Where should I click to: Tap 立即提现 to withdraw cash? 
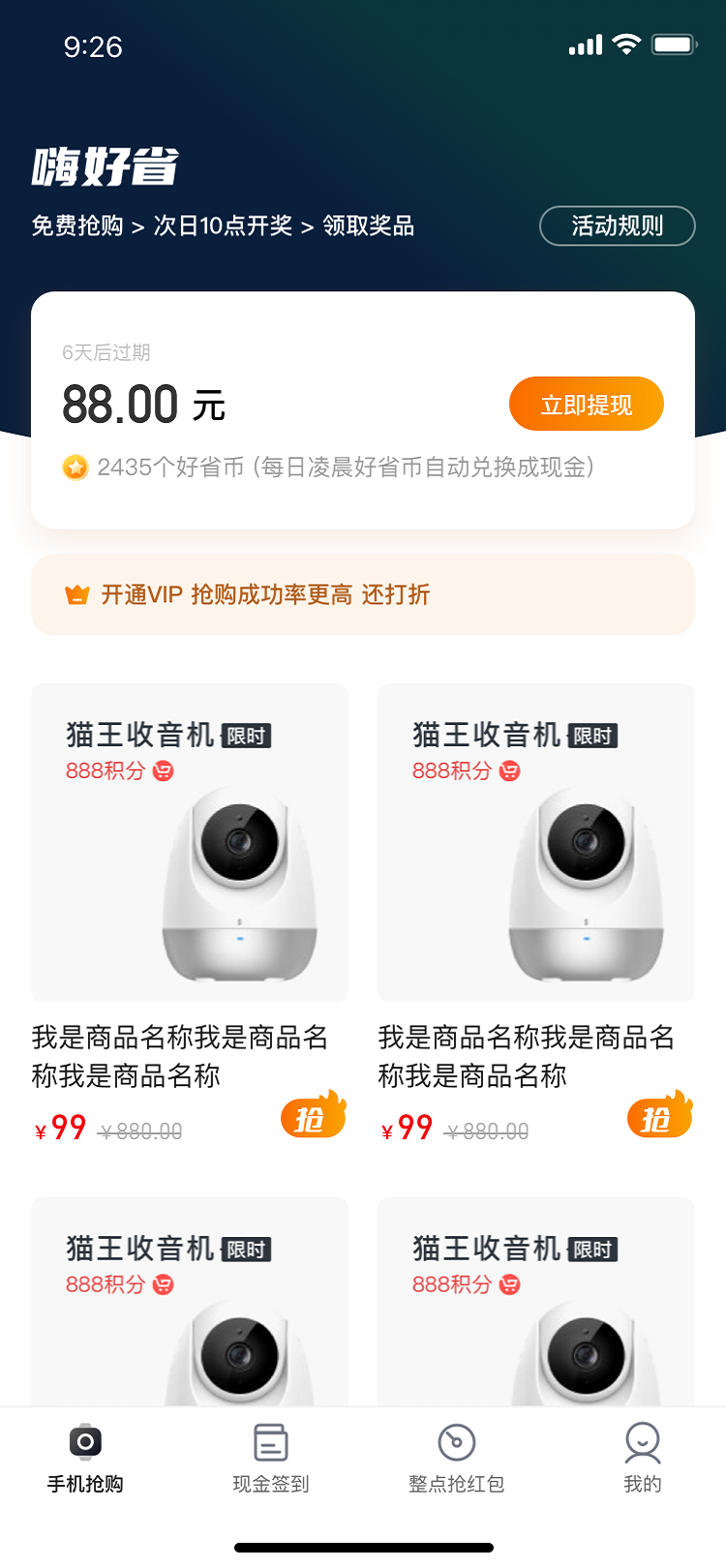tap(586, 405)
